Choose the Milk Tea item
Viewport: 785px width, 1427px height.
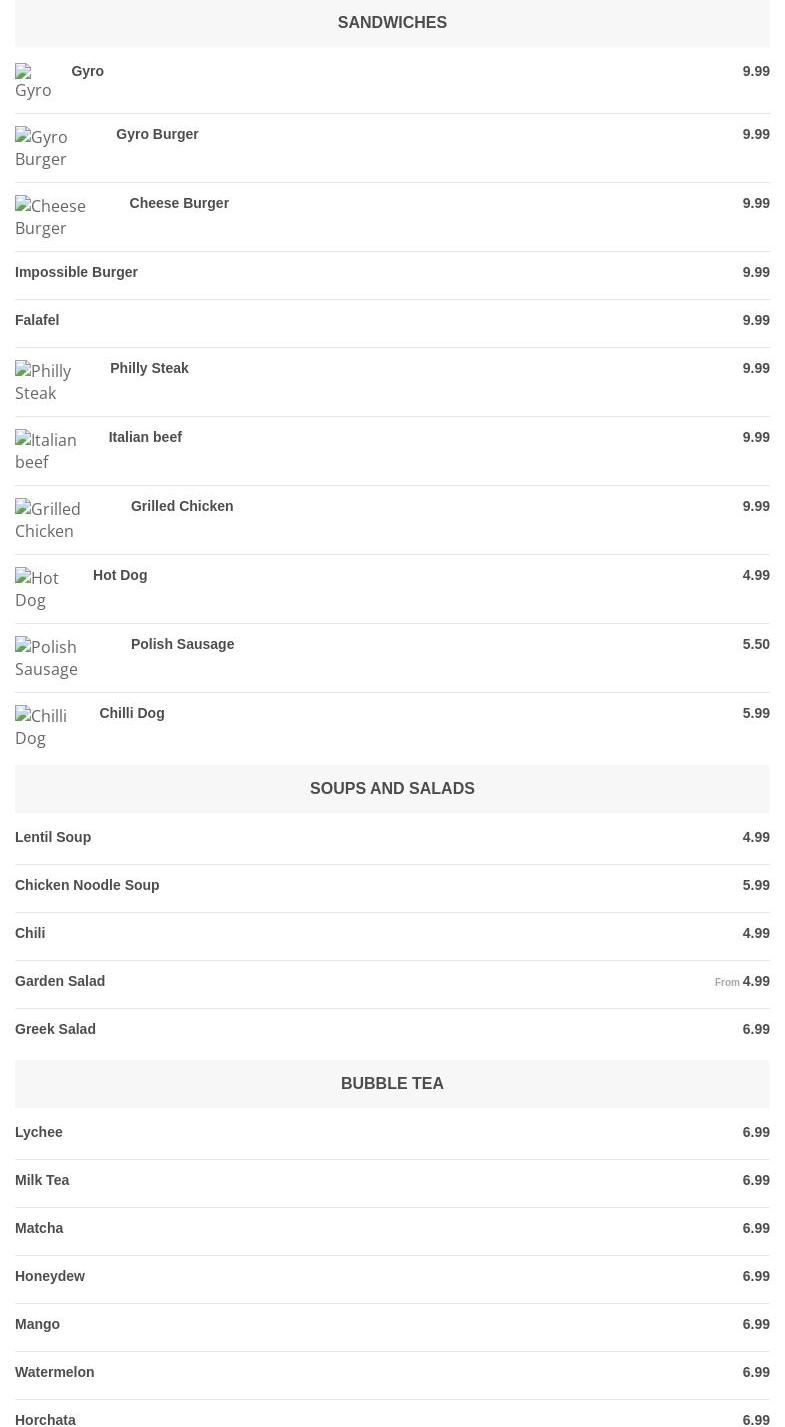point(42,1180)
